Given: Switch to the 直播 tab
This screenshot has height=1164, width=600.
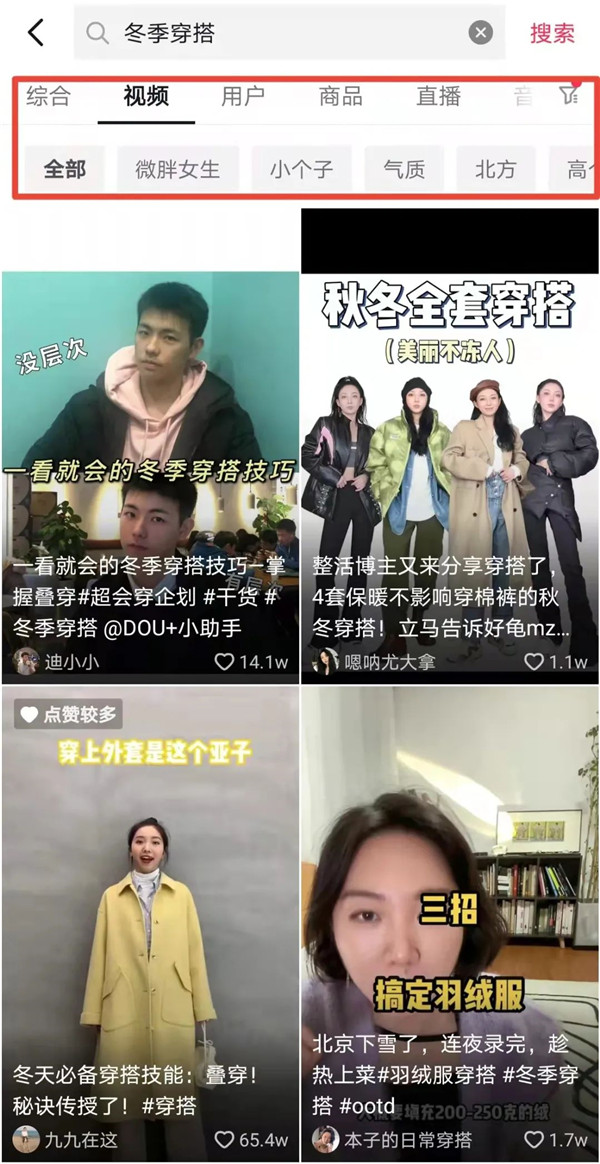Looking at the screenshot, I should click(438, 96).
